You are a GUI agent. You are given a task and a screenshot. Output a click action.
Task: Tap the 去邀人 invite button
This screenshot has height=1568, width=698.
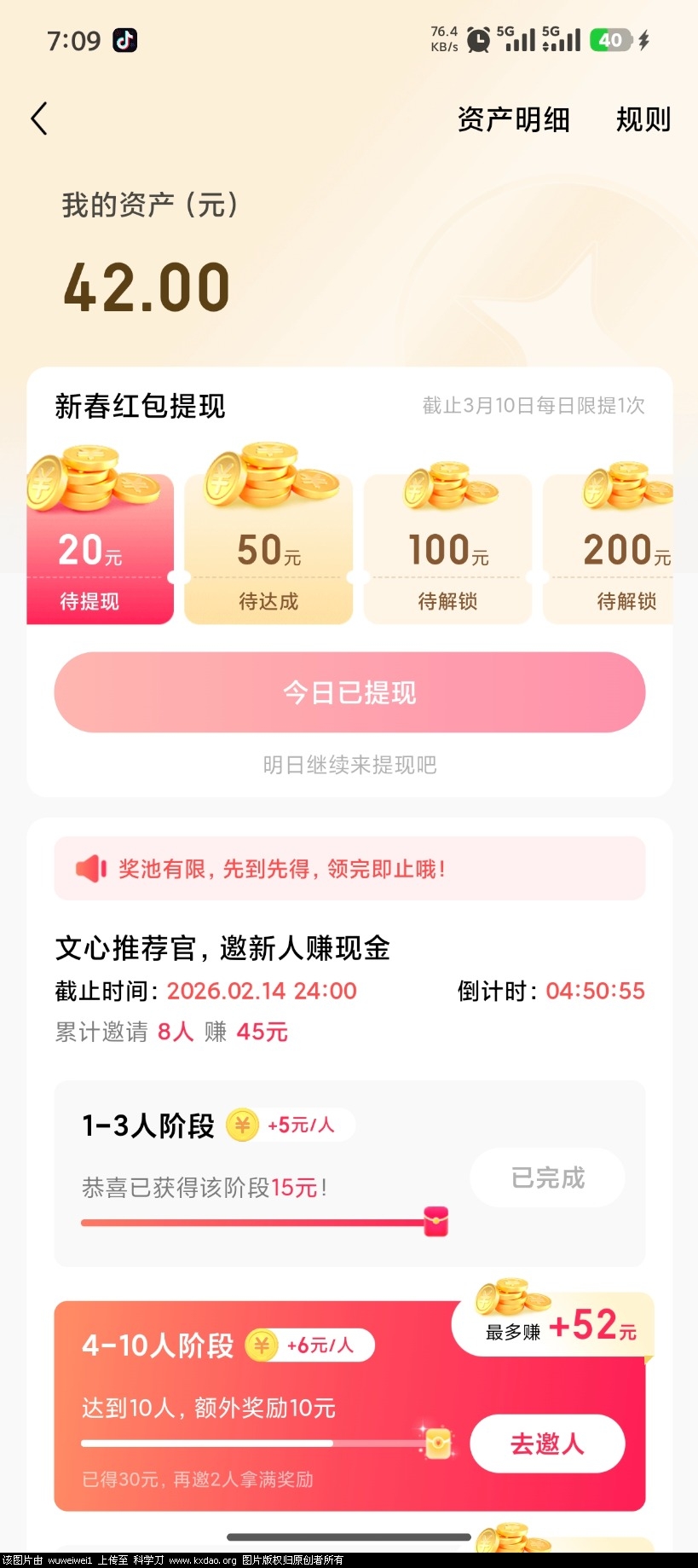pyautogui.click(x=546, y=1443)
